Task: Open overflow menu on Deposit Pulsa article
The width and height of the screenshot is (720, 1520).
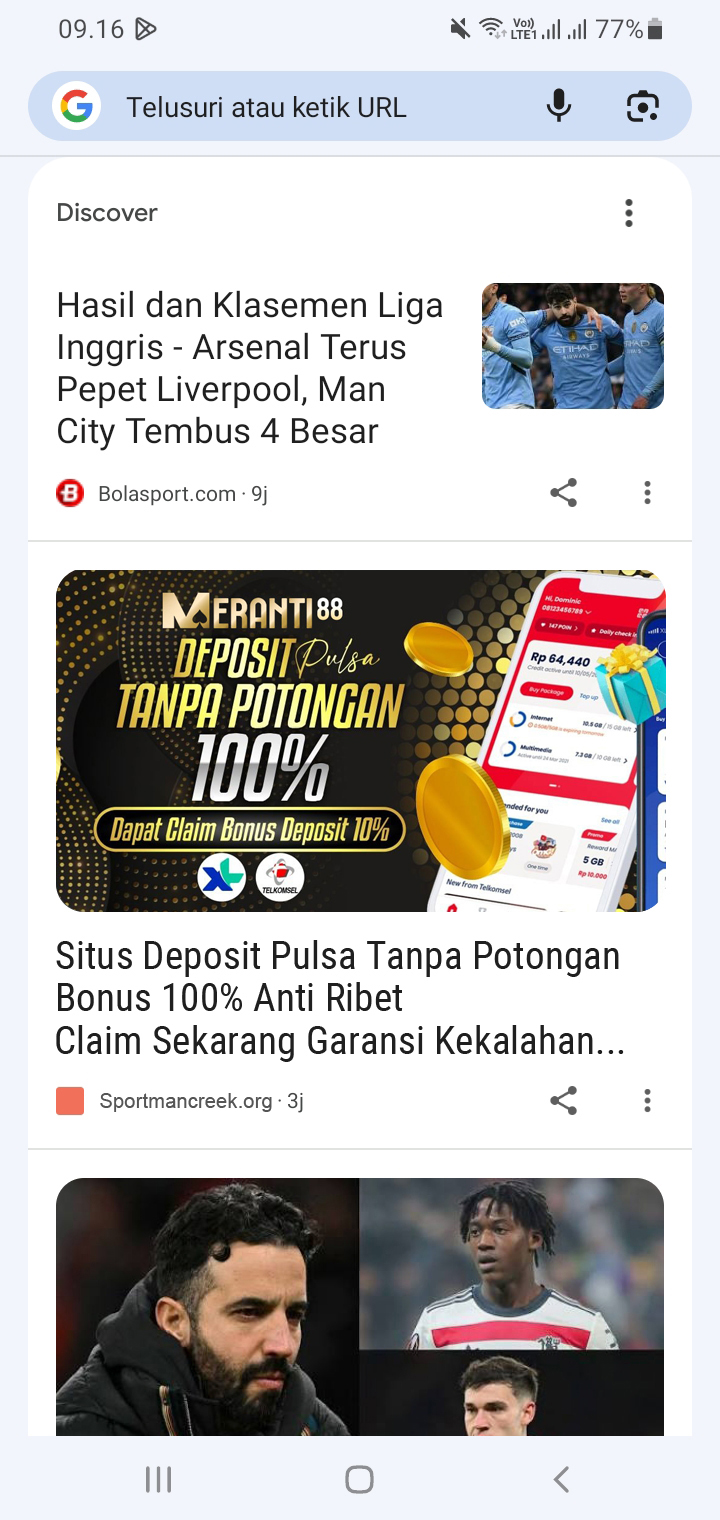Action: [x=647, y=1100]
